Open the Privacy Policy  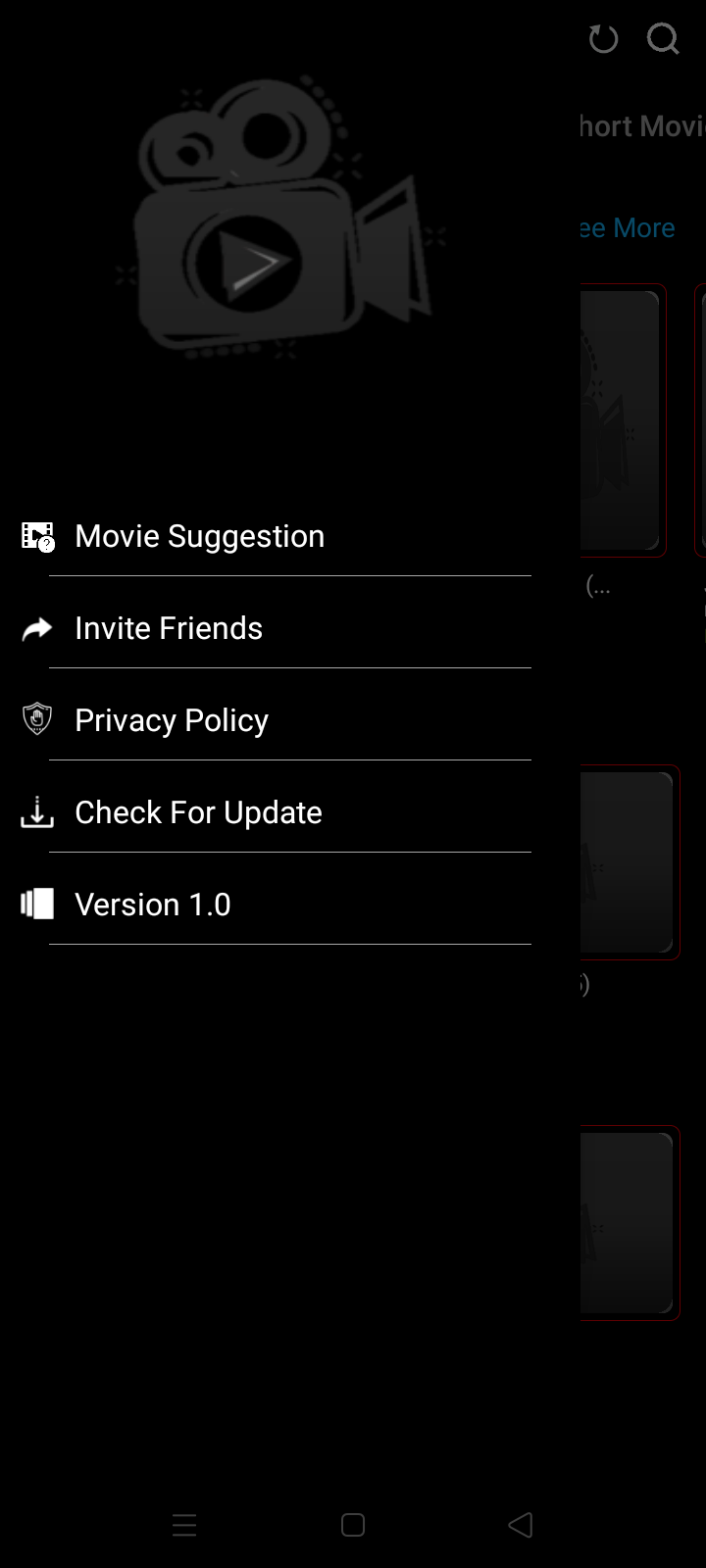(172, 720)
